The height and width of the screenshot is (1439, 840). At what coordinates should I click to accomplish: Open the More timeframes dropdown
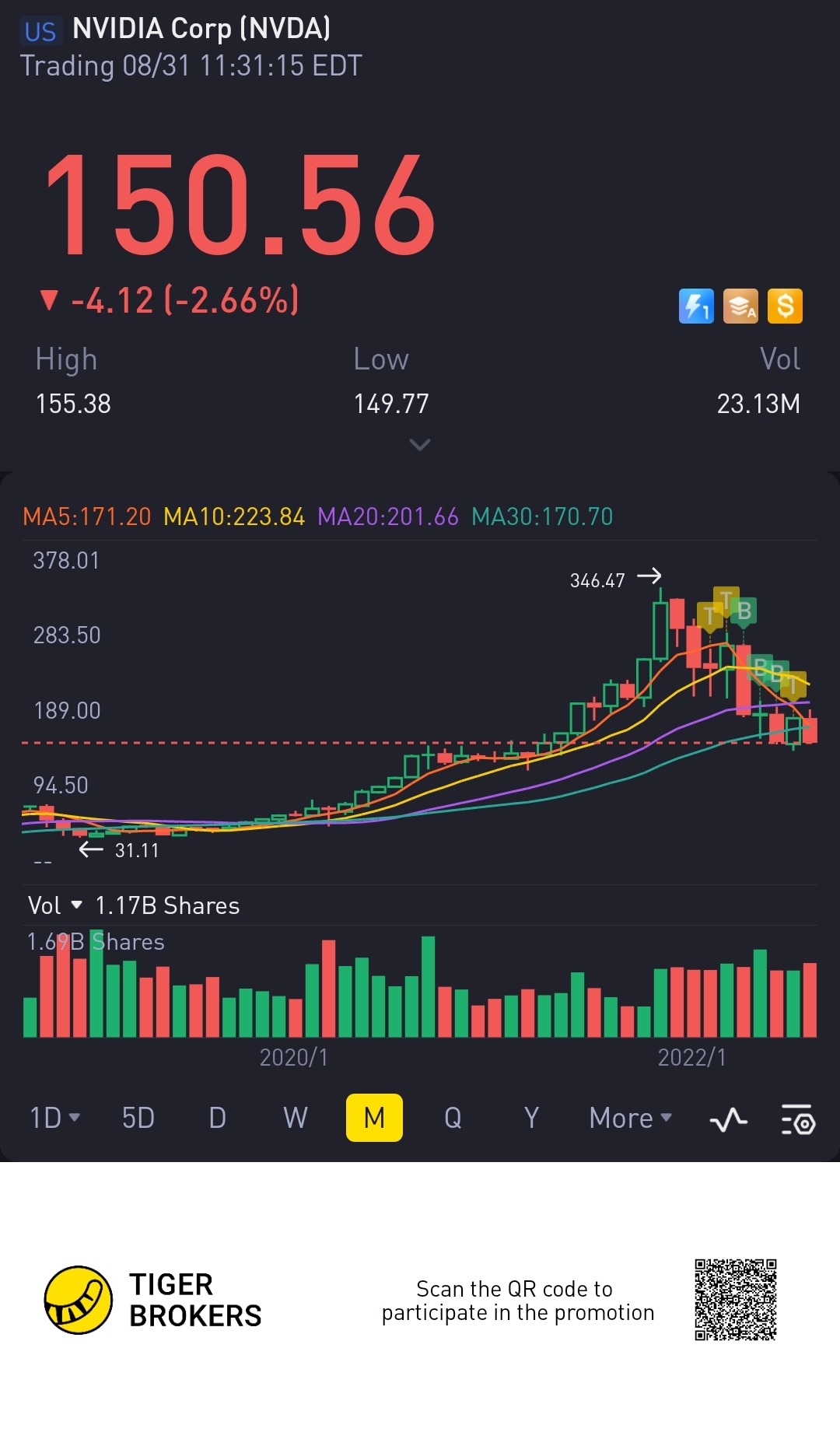coord(630,1118)
